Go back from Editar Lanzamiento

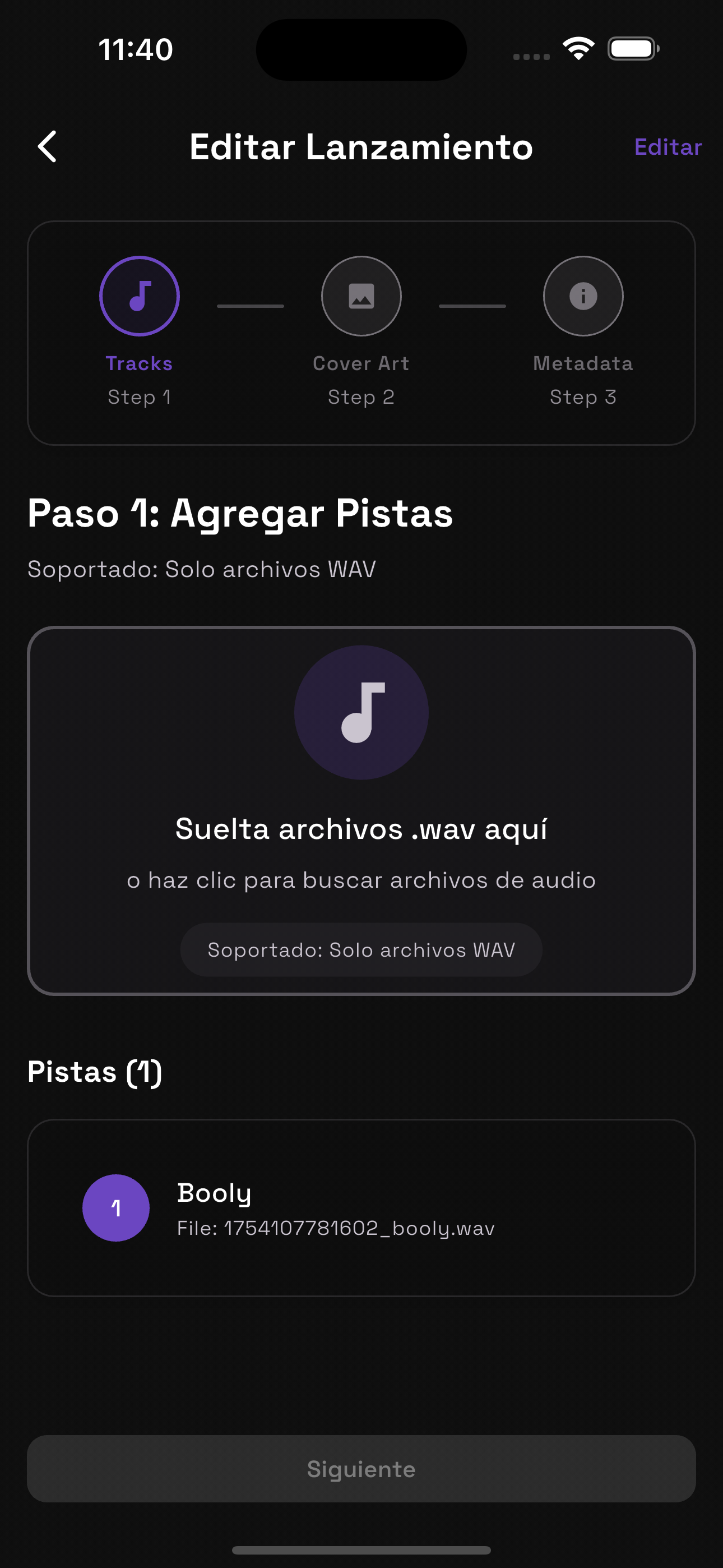(48, 147)
